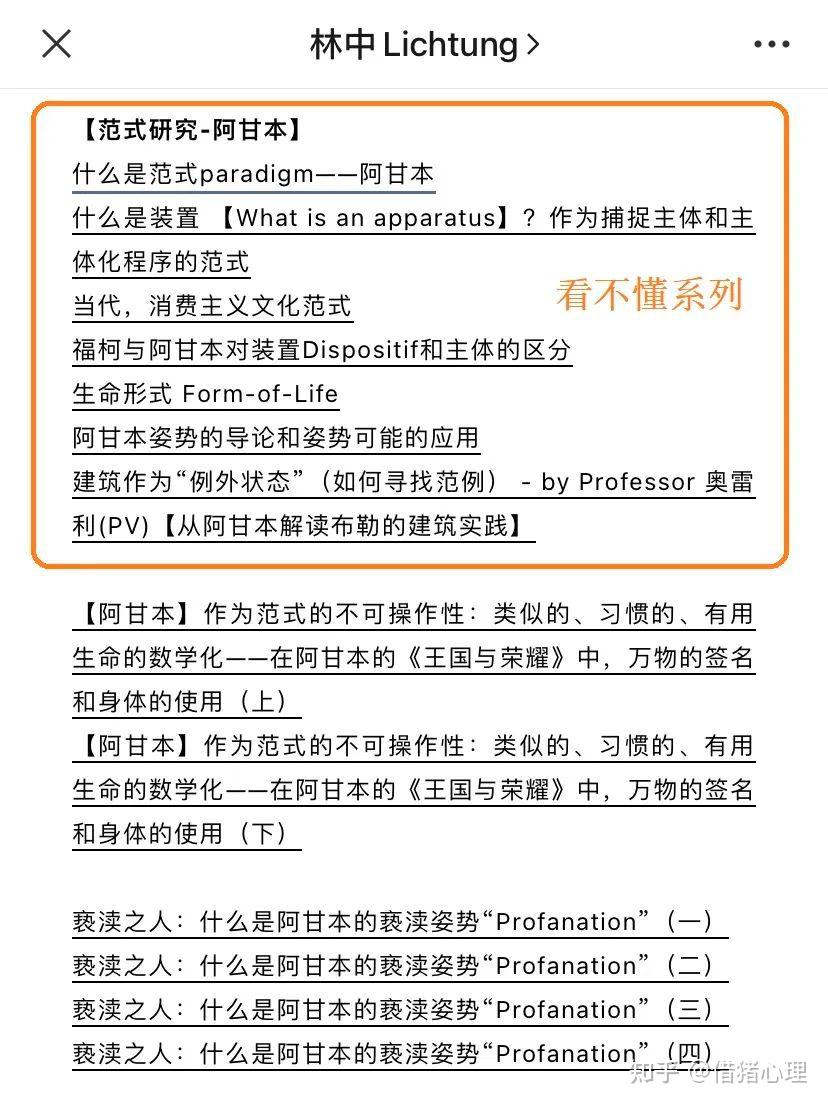This screenshot has height=1105, width=828.
Task: Open 作为范式的不可操作性 (上) link
Action: pos(414,658)
